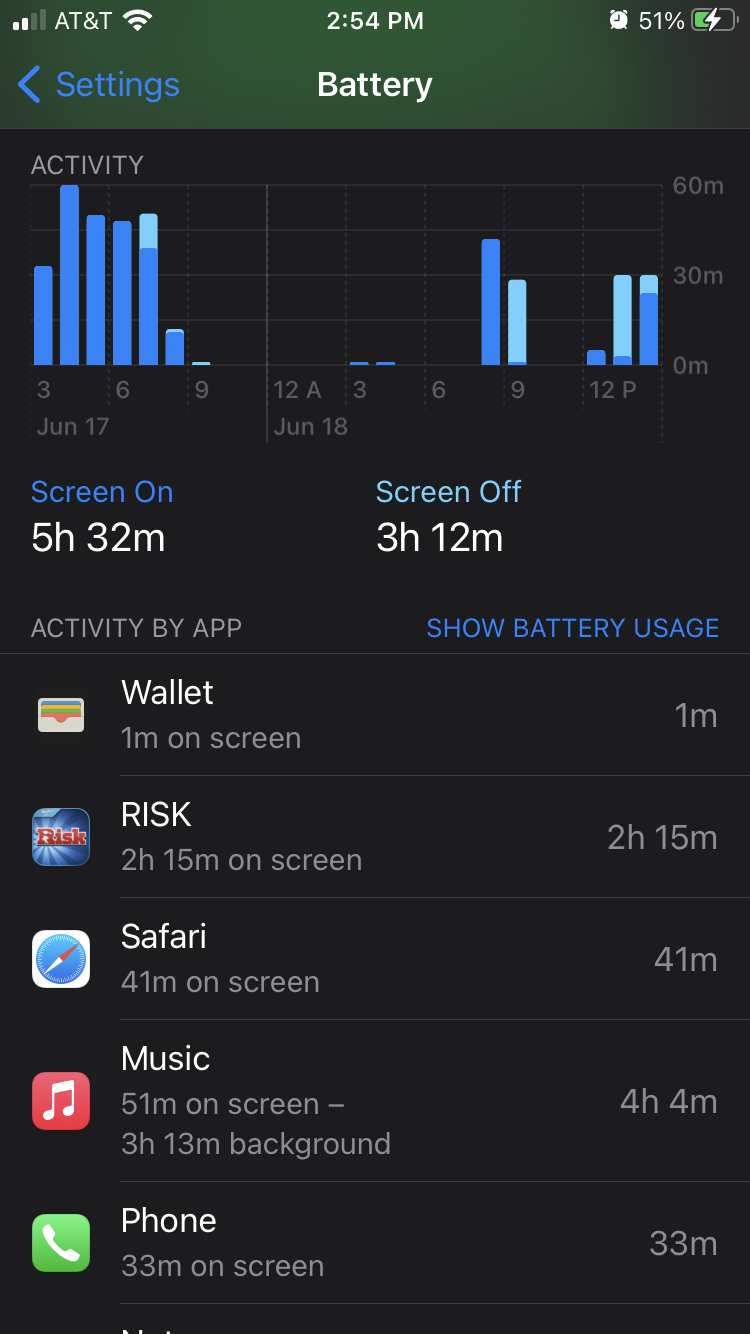The image size is (750, 1334).
Task: Choose the Phone app row
Action: click(375, 1243)
